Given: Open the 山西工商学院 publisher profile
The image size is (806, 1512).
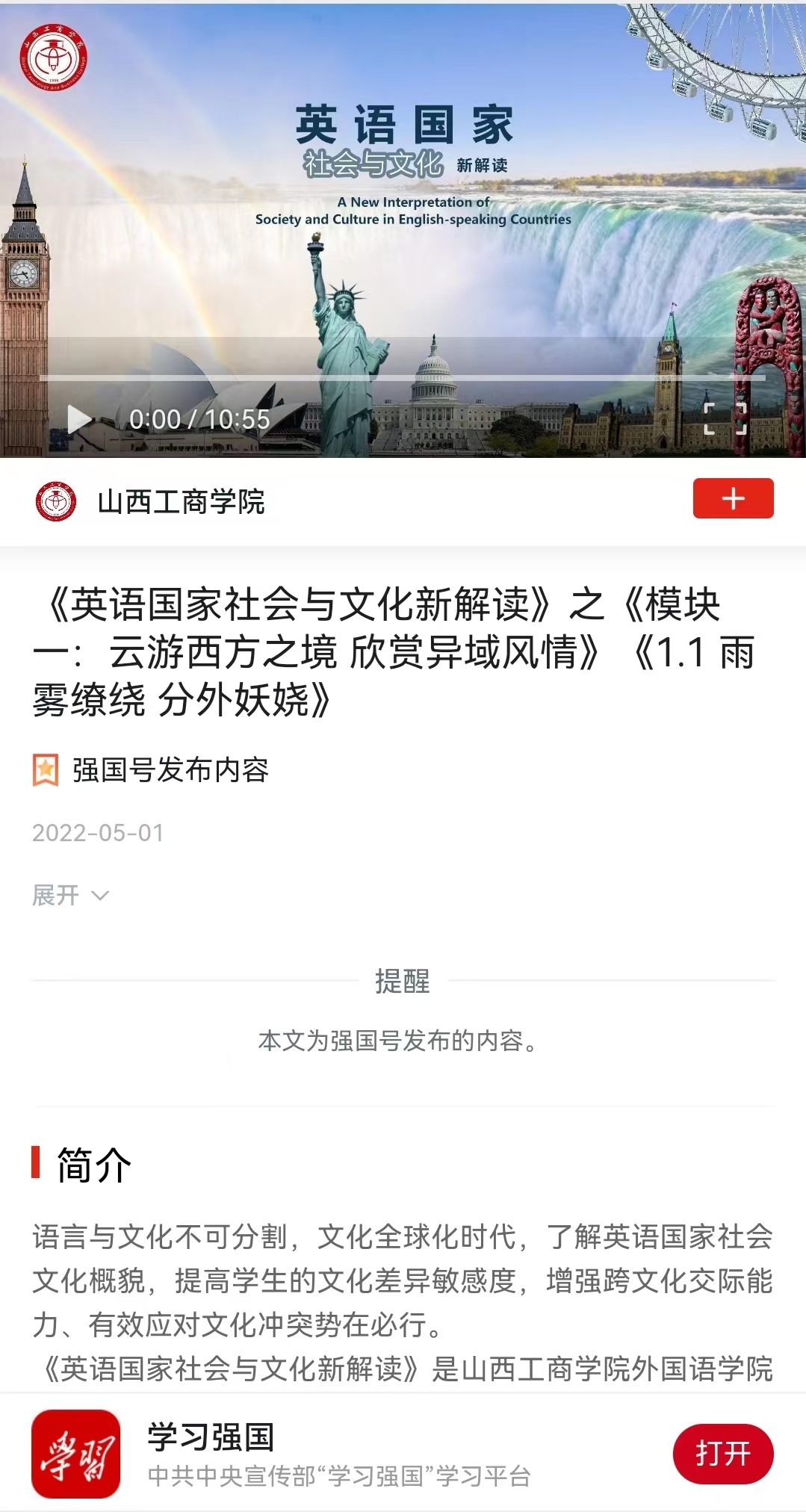Looking at the screenshot, I should (x=180, y=501).
